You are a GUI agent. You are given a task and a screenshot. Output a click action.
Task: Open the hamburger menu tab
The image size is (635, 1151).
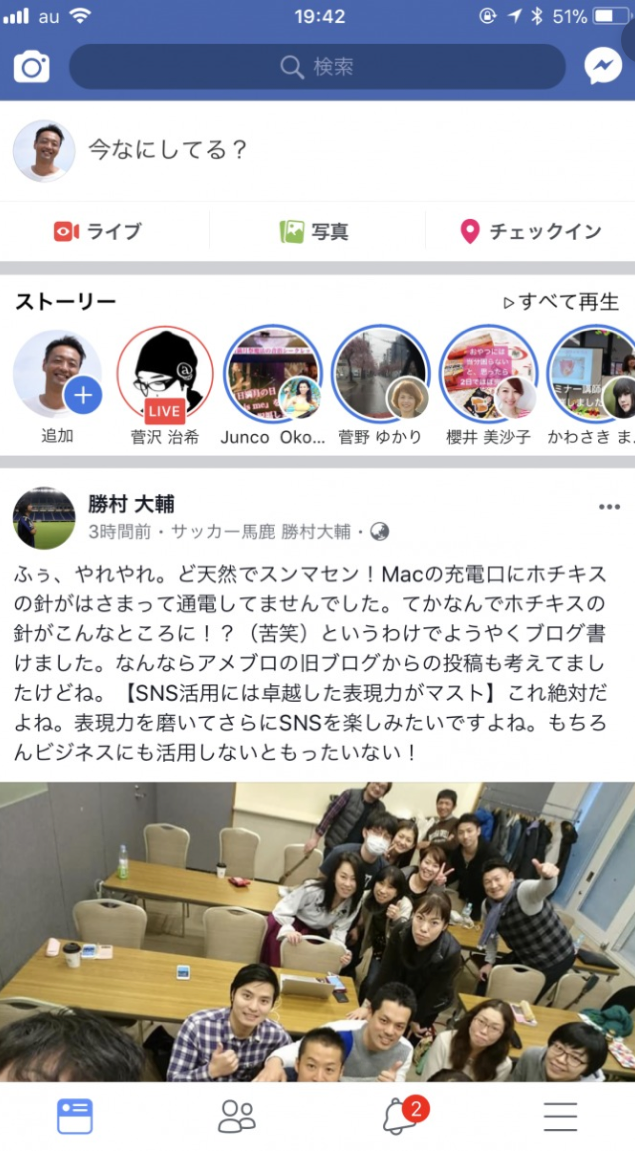point(561,1116)
